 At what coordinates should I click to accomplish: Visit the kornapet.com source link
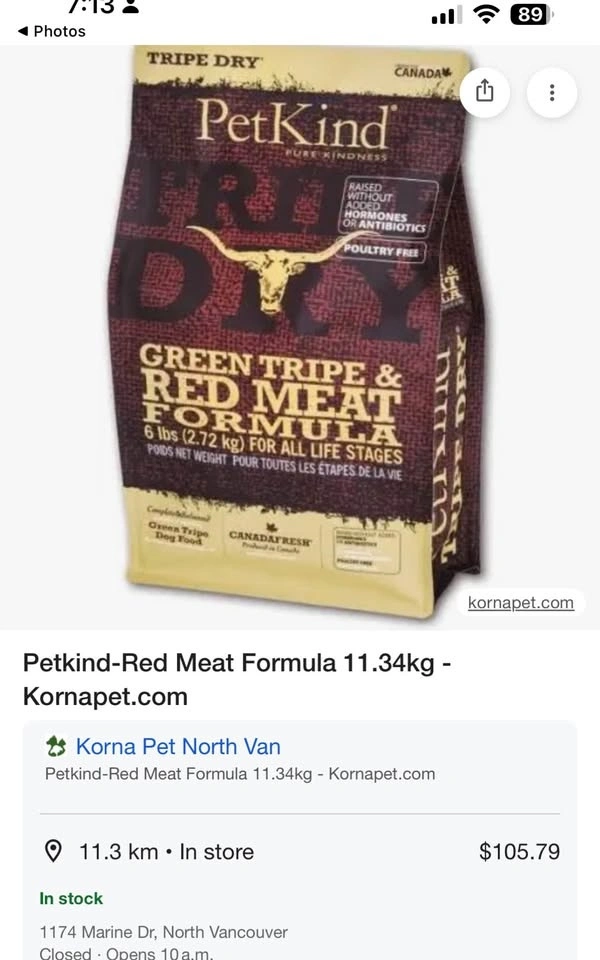coord(520,602)
